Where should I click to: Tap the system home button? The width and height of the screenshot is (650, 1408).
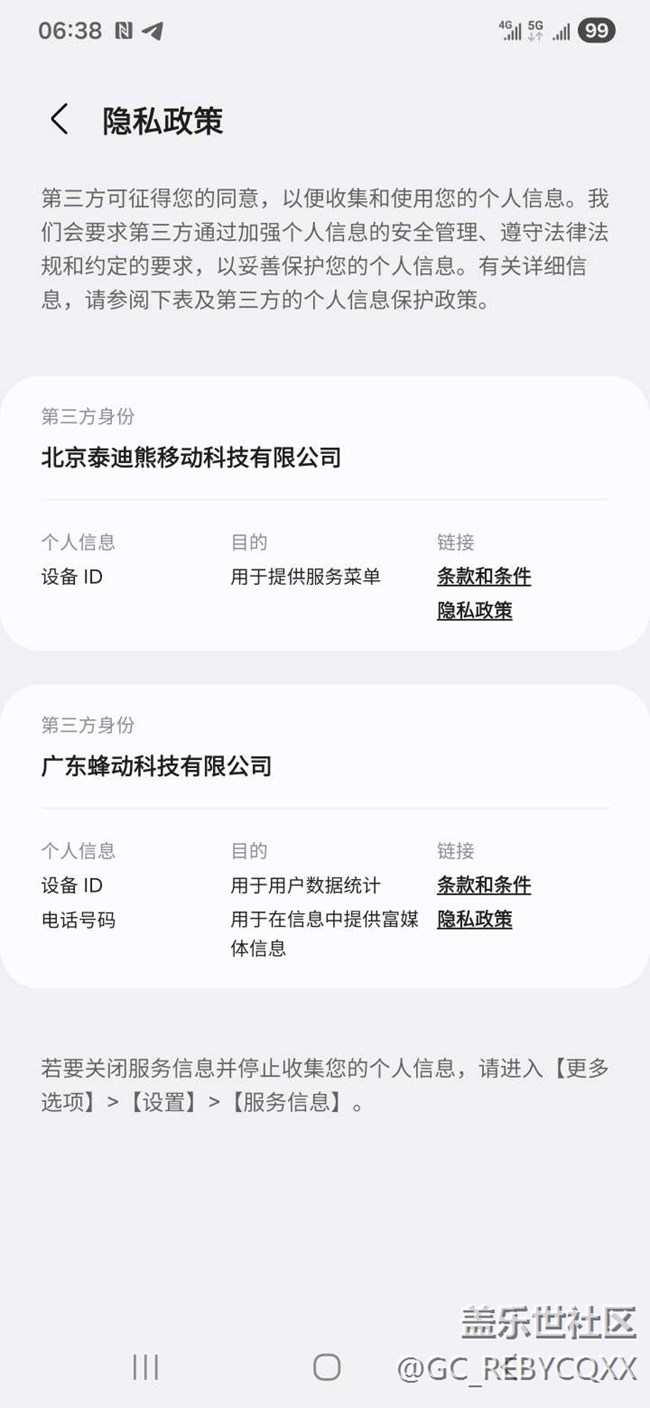326,1367
